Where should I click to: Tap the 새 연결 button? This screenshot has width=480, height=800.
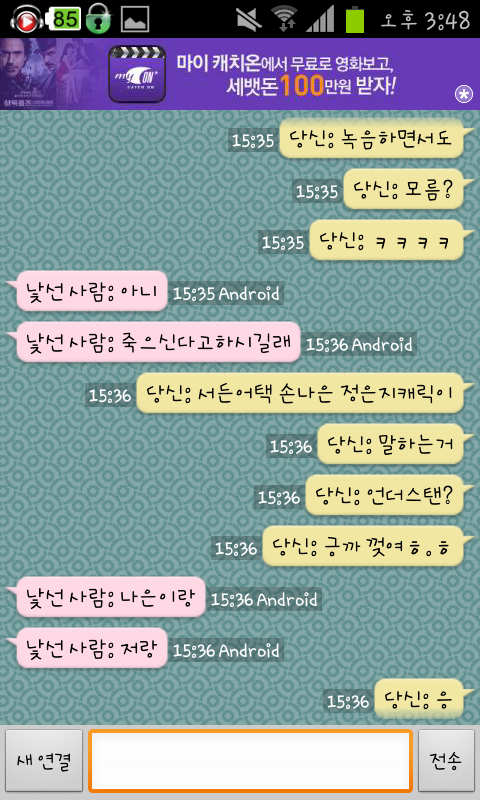(x=44, y=760)
